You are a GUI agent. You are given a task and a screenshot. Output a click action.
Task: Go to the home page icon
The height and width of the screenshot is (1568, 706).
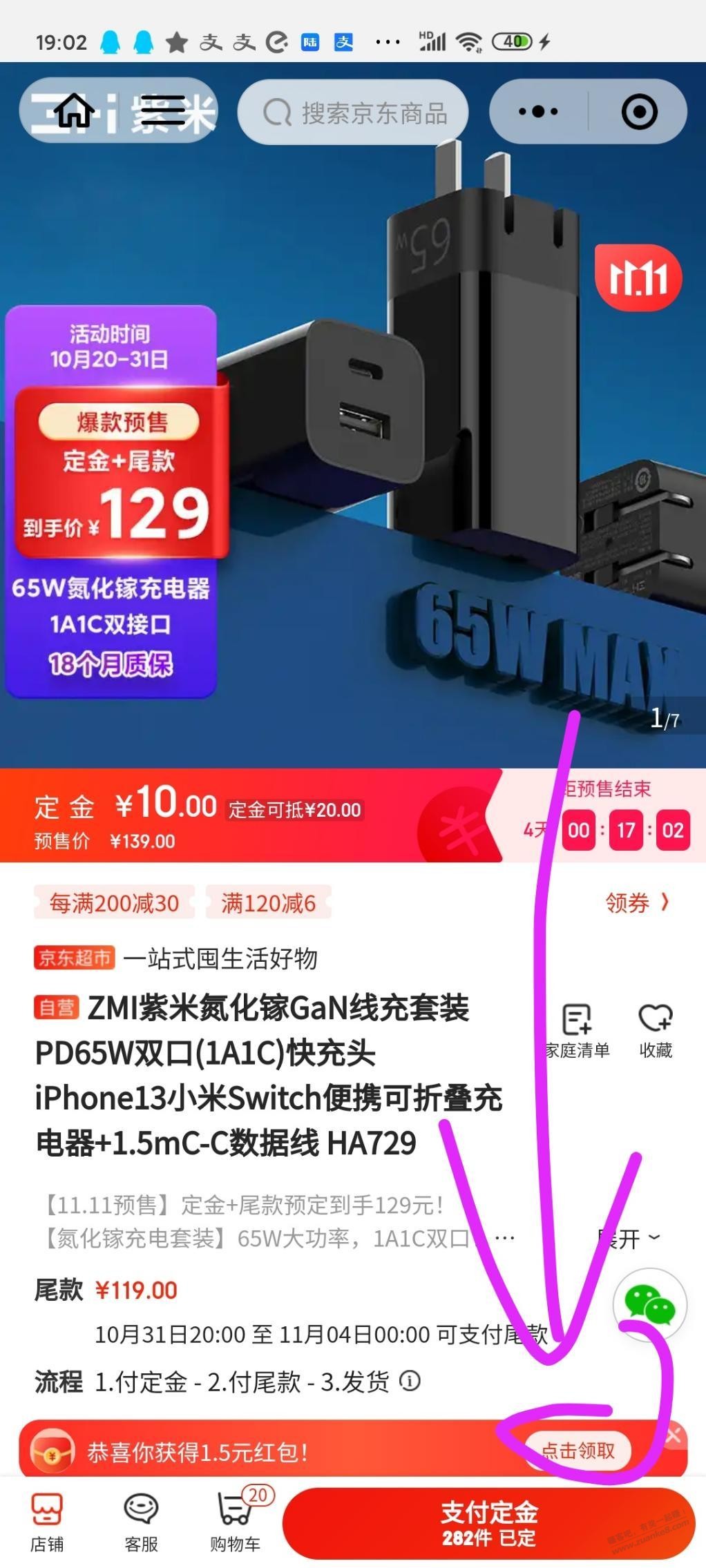coord(74,111)
